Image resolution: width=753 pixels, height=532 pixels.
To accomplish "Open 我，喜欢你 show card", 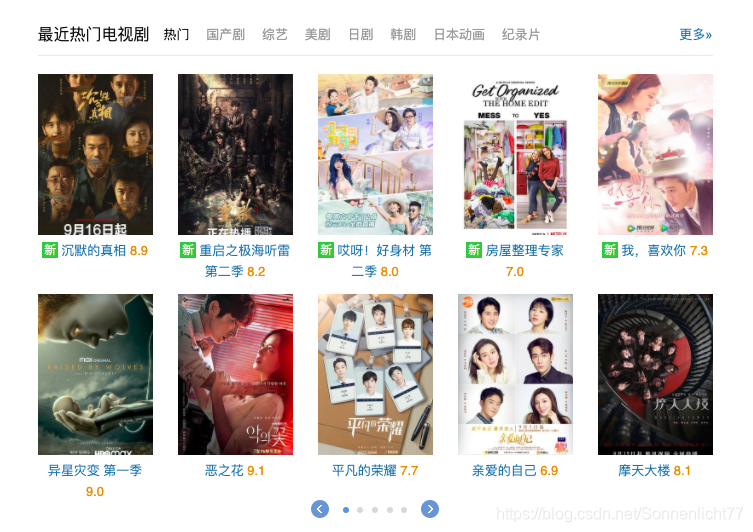I will pos(655,154).
